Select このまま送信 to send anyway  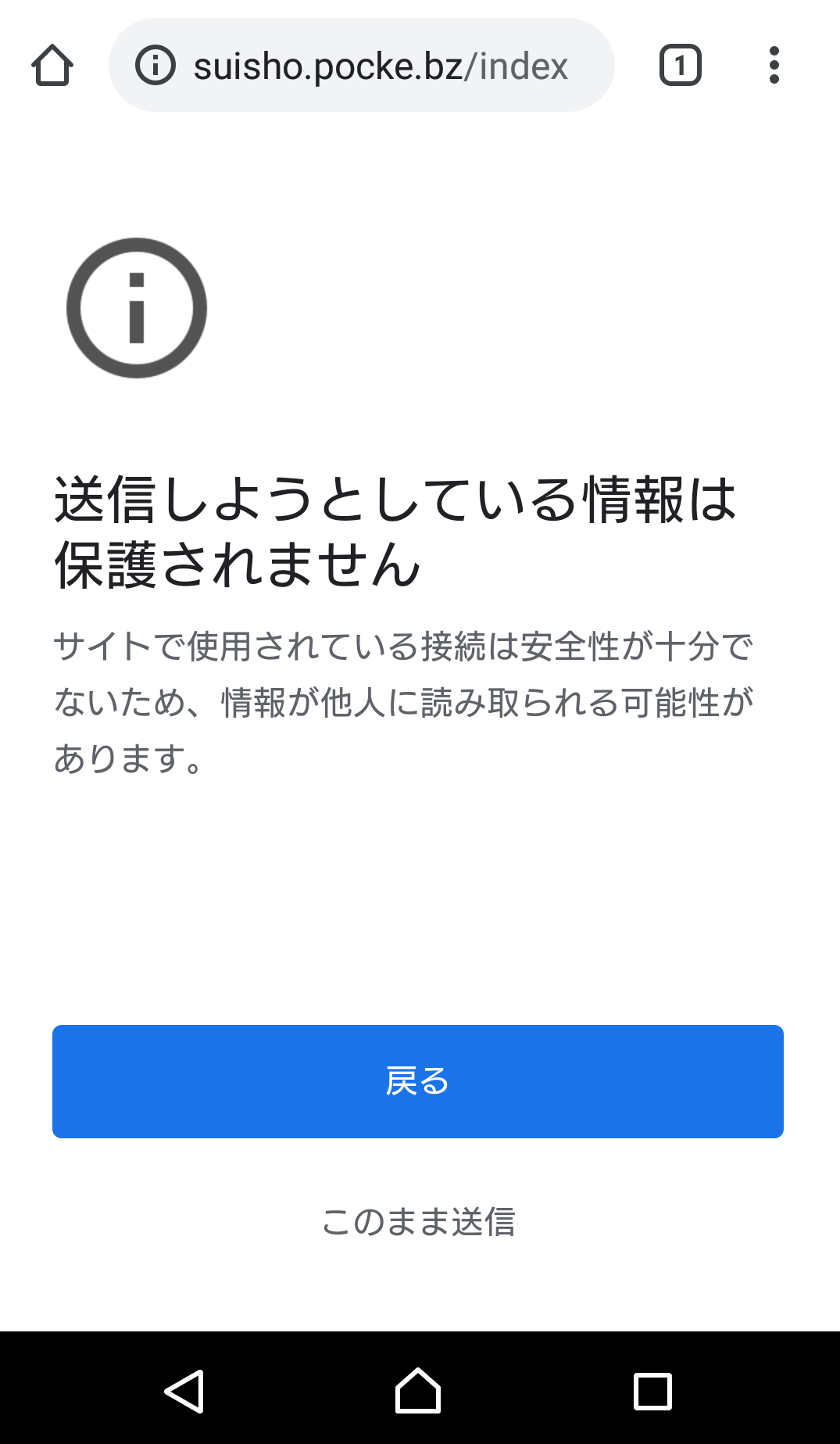tap(418, 1222)
